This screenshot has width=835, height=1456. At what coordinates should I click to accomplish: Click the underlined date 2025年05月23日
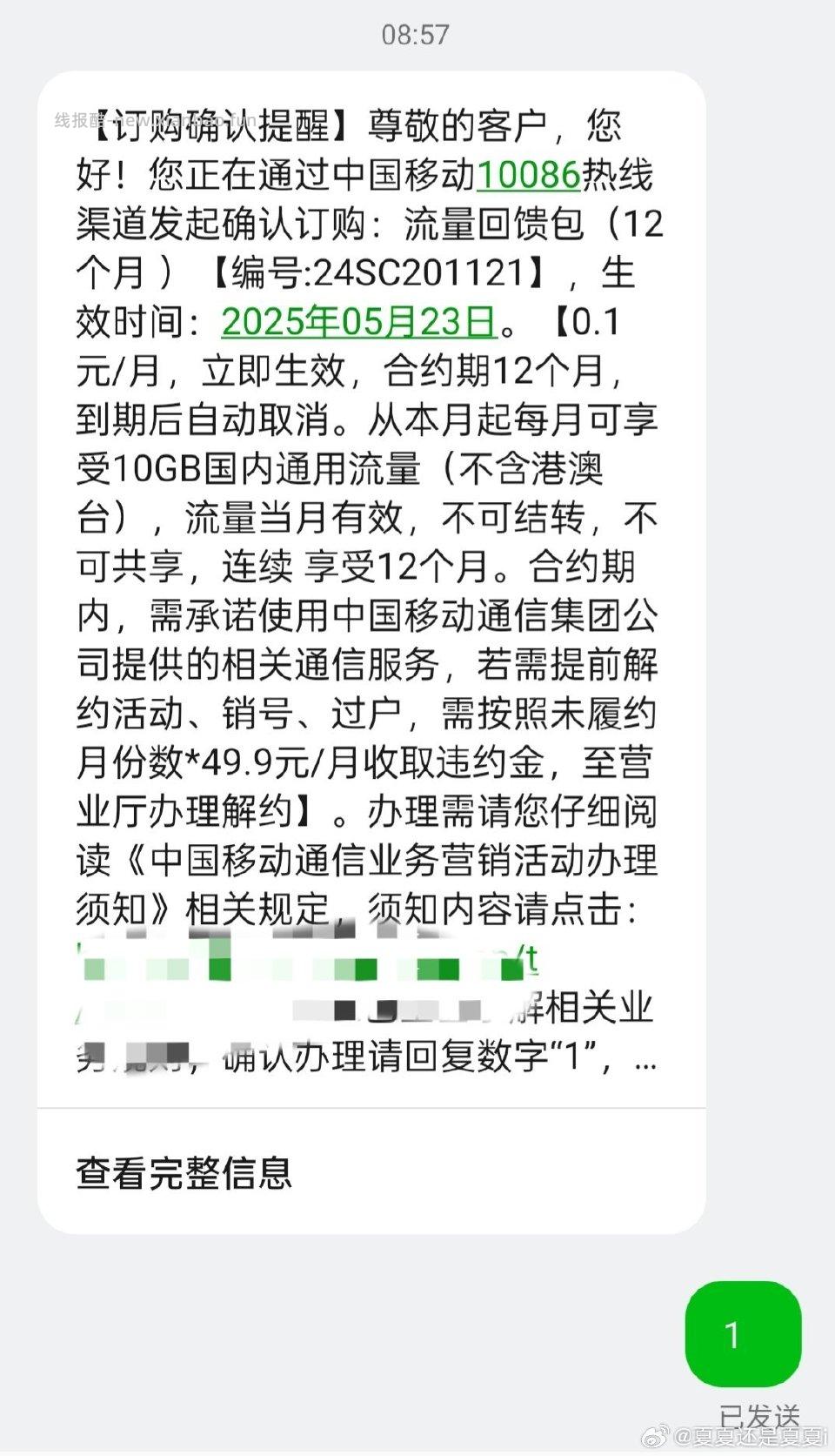pyautogui.click(x=357, y=324)
